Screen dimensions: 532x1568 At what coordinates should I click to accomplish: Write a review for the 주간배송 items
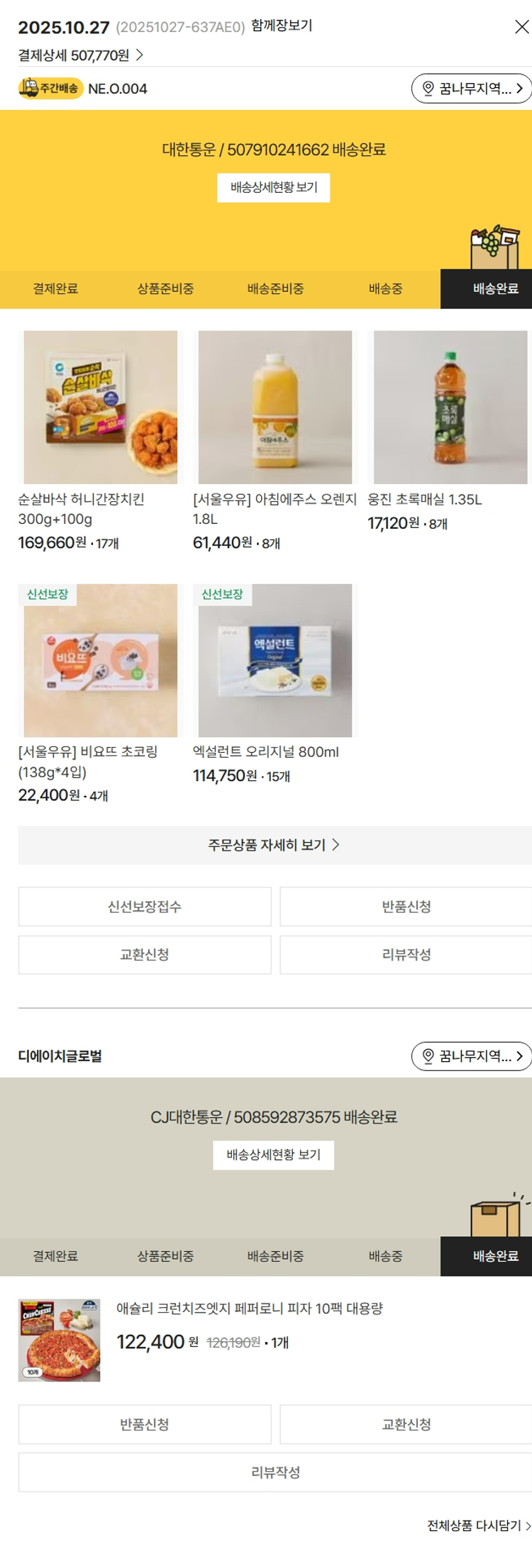[x=406, y=955]
